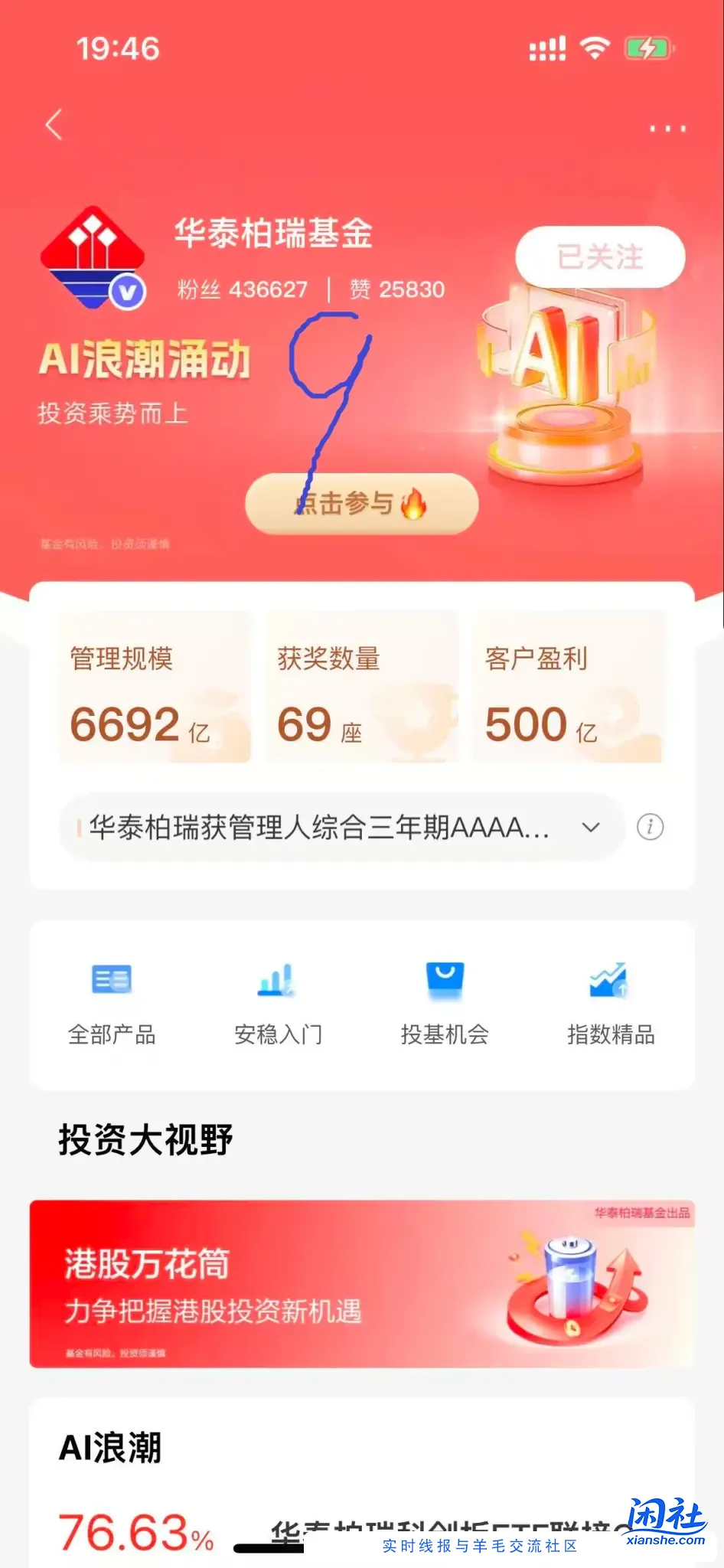This screenshot has height=1568, width=724.
Task: Go back using the back arrow
Action: coord(54,125)
